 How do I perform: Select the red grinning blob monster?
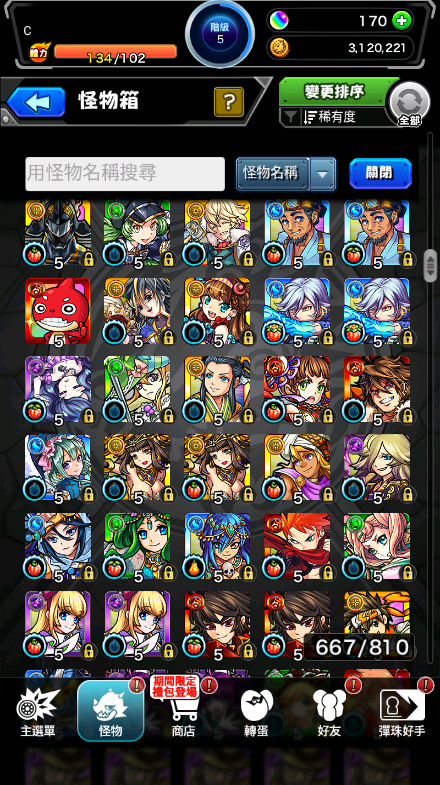(x=58, y=311)
